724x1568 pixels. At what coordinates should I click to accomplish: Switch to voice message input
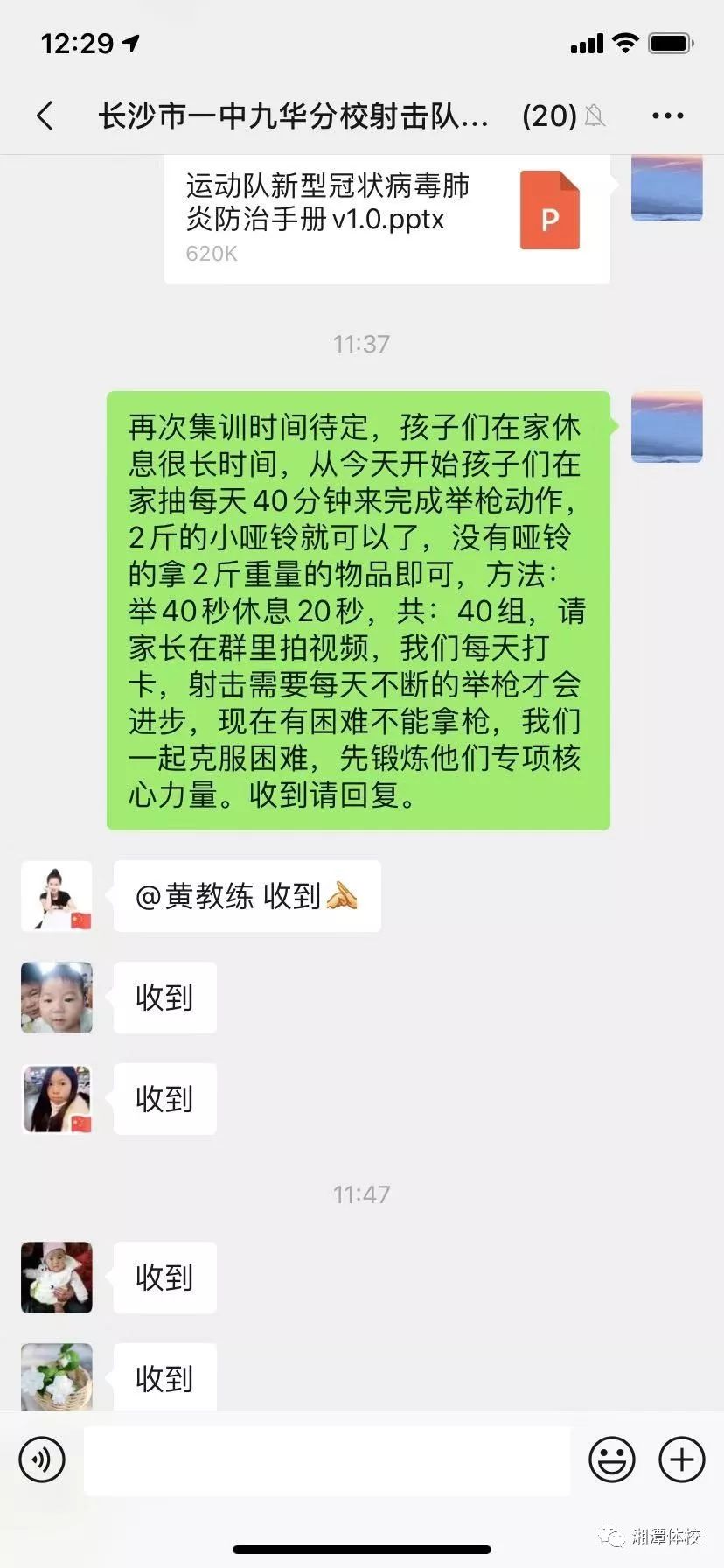42,1459
